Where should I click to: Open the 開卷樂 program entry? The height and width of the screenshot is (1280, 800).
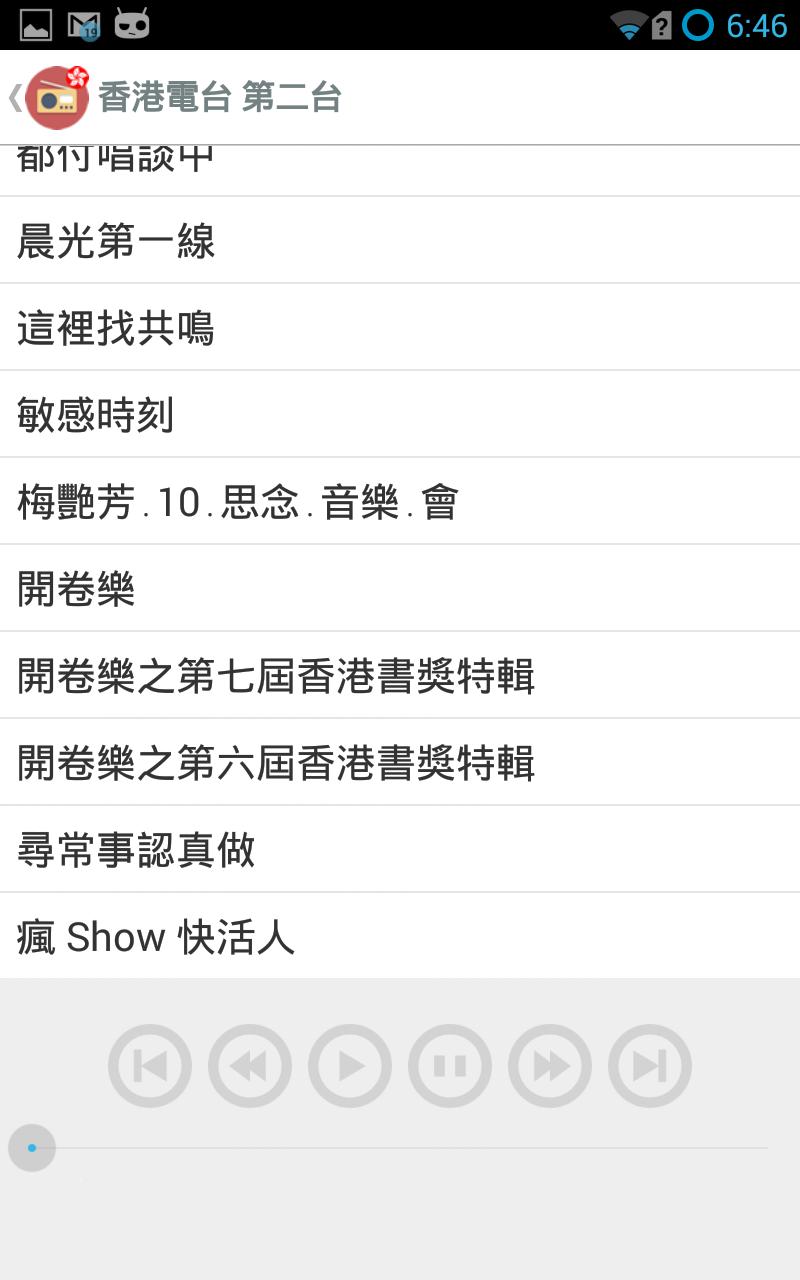[400, 589]
